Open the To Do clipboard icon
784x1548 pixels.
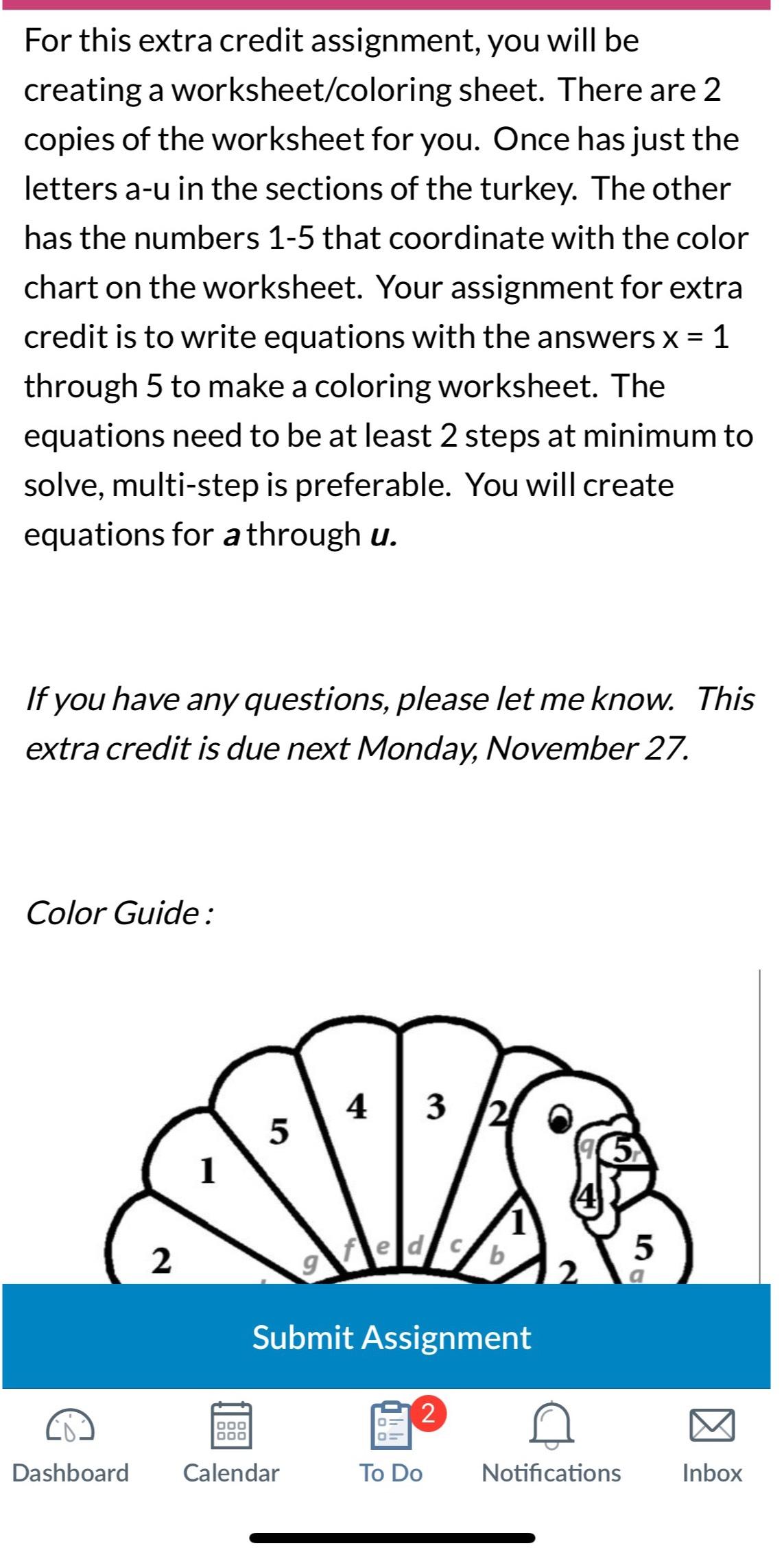[390, 1426]
